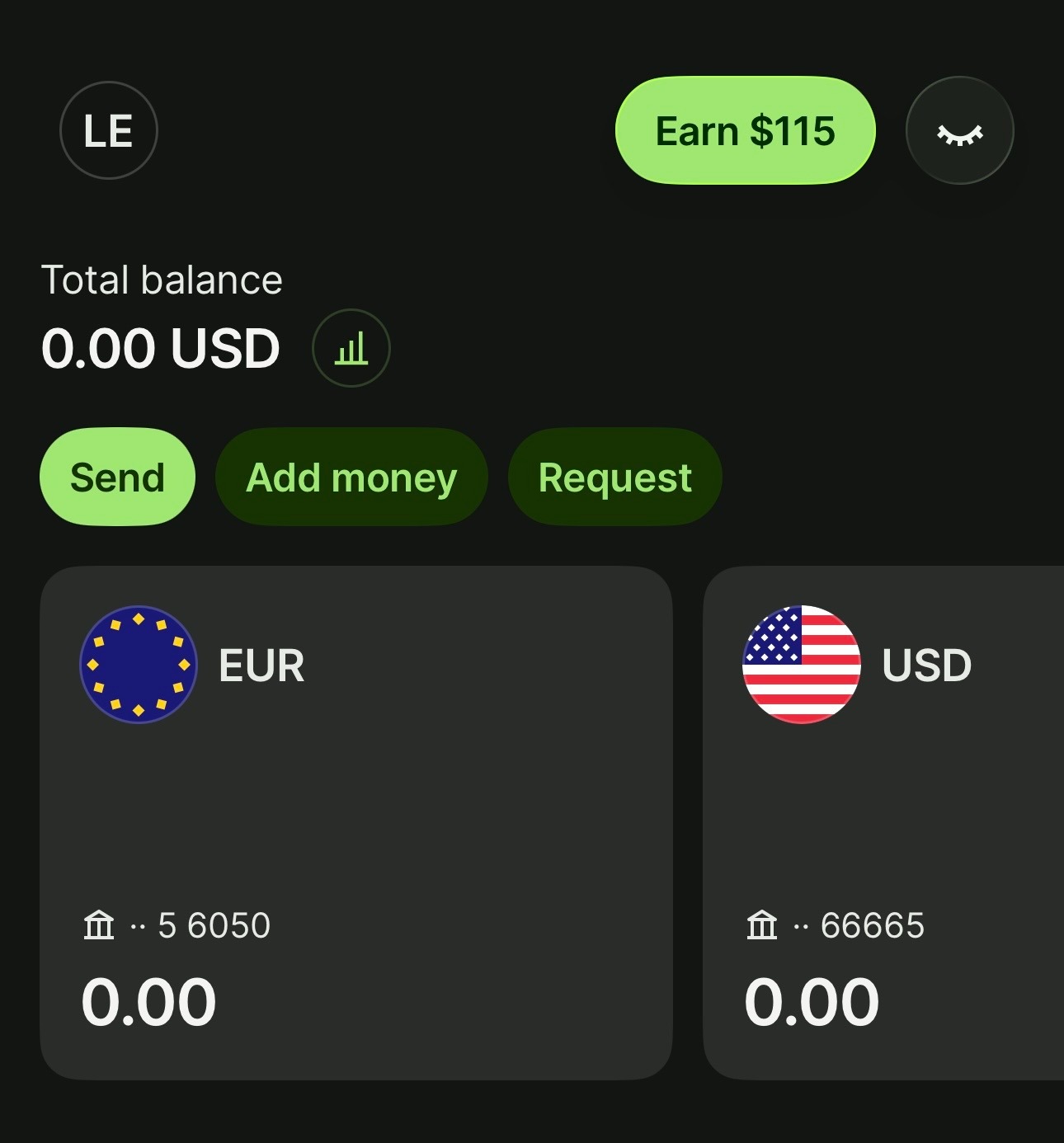Tap the Earn $115 button
The height and width of the screenshot is (1143, 1064).
745,130
